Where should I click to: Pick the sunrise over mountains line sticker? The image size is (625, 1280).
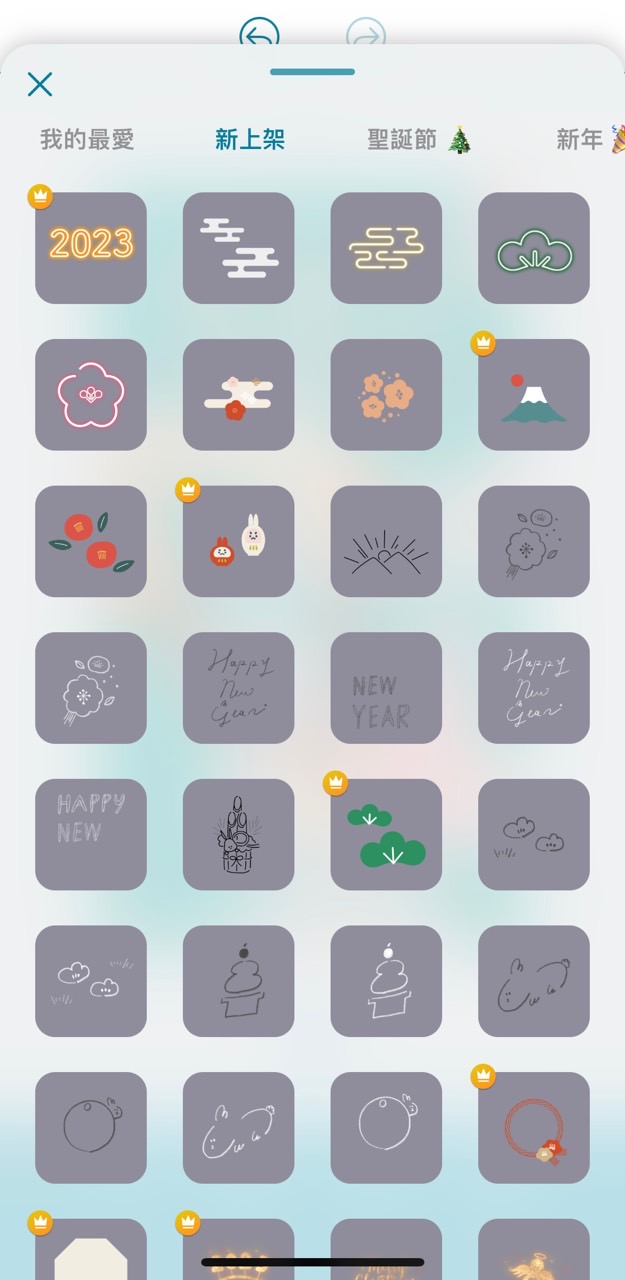(x=386, y=541)
